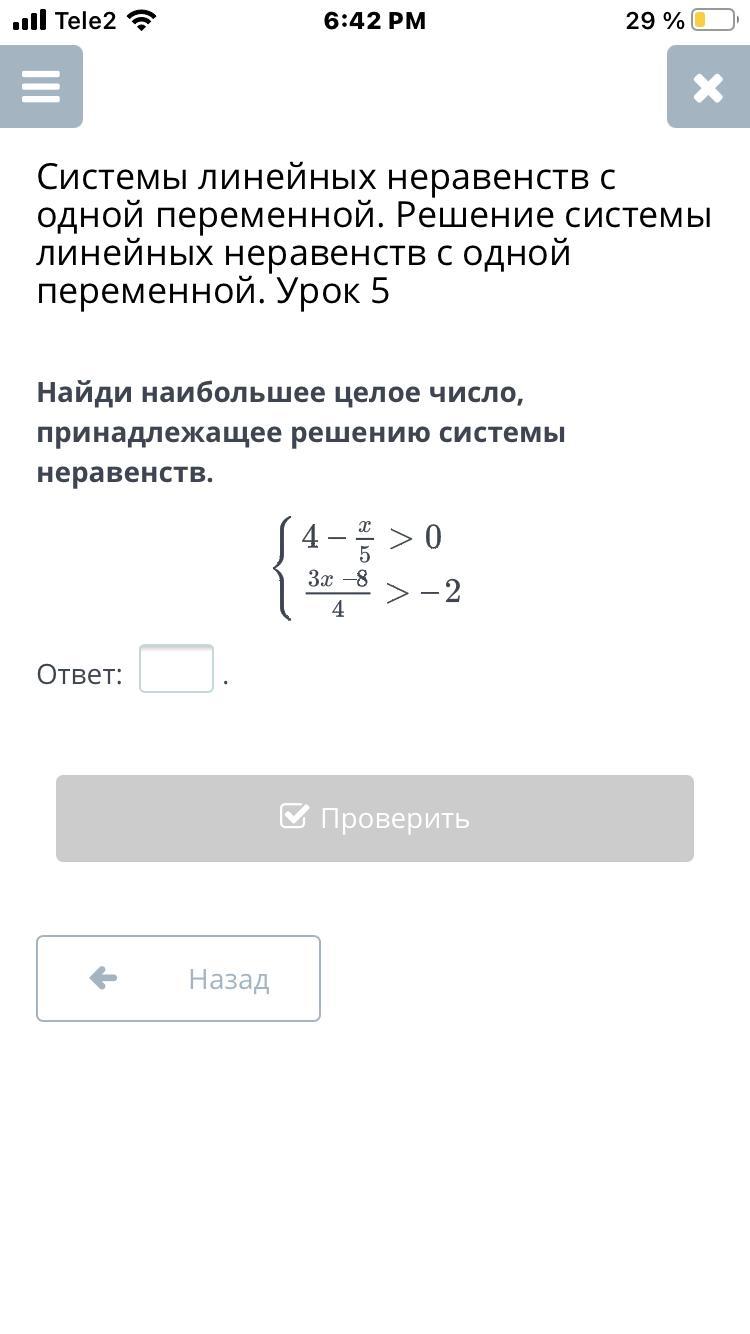Viewport: 750px width, 1334px height.
Task: Close the lesson with the X button
Action: tap(708, 87)
